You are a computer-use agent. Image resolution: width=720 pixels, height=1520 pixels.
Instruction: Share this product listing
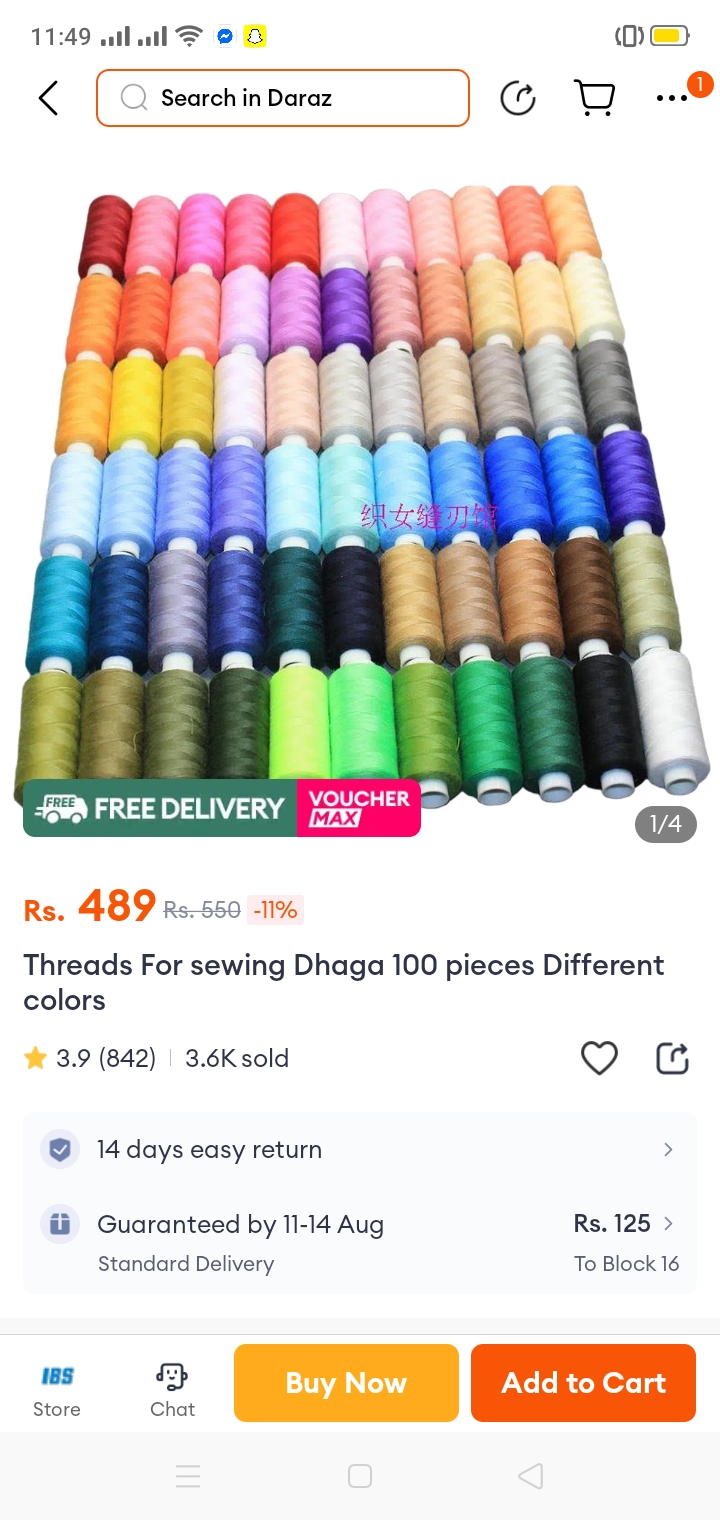click(672, 1058)
